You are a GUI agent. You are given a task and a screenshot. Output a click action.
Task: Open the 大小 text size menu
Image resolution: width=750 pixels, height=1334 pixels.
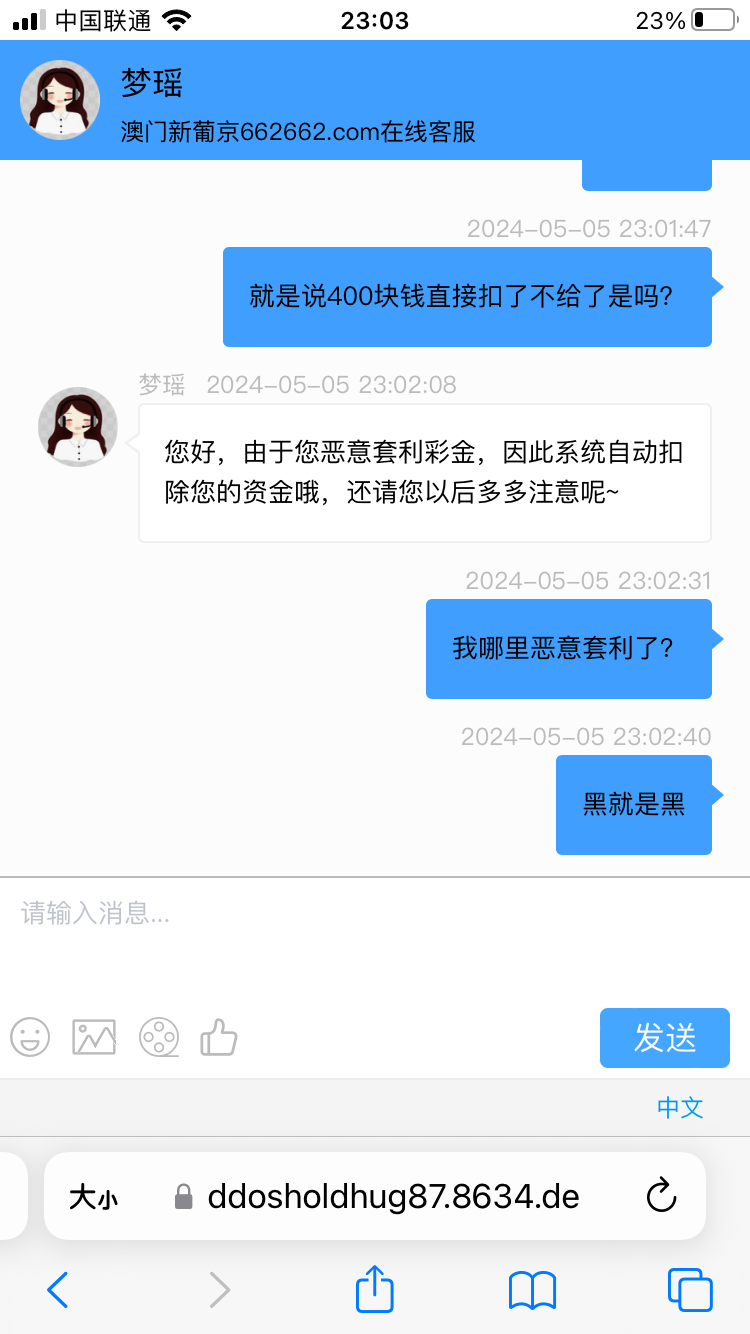click(93, 1196)
